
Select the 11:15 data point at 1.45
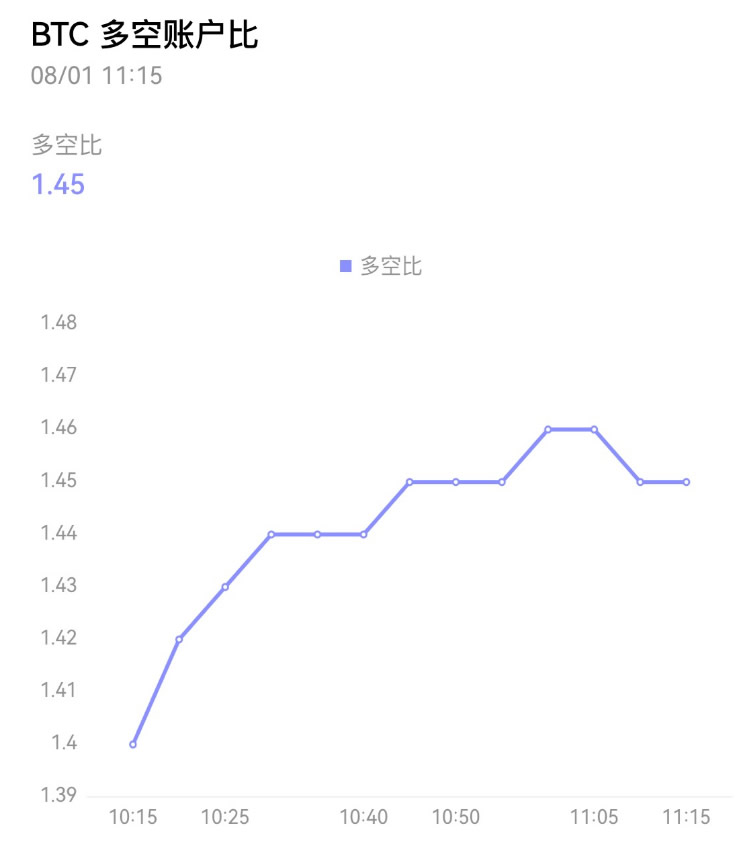tap(686, 482)
